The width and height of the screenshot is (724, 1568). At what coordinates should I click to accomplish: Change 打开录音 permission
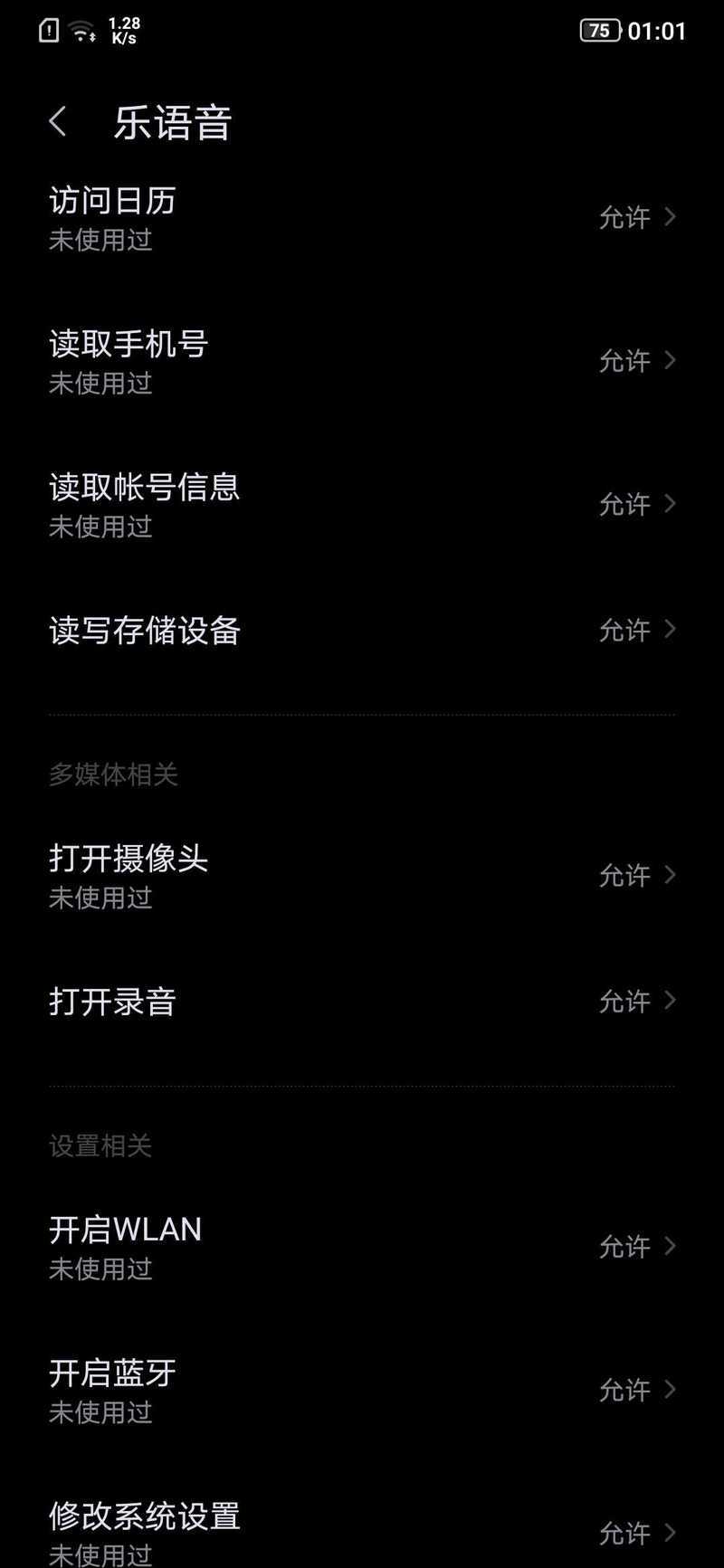pyautogui.click(x=362, y=1002)
